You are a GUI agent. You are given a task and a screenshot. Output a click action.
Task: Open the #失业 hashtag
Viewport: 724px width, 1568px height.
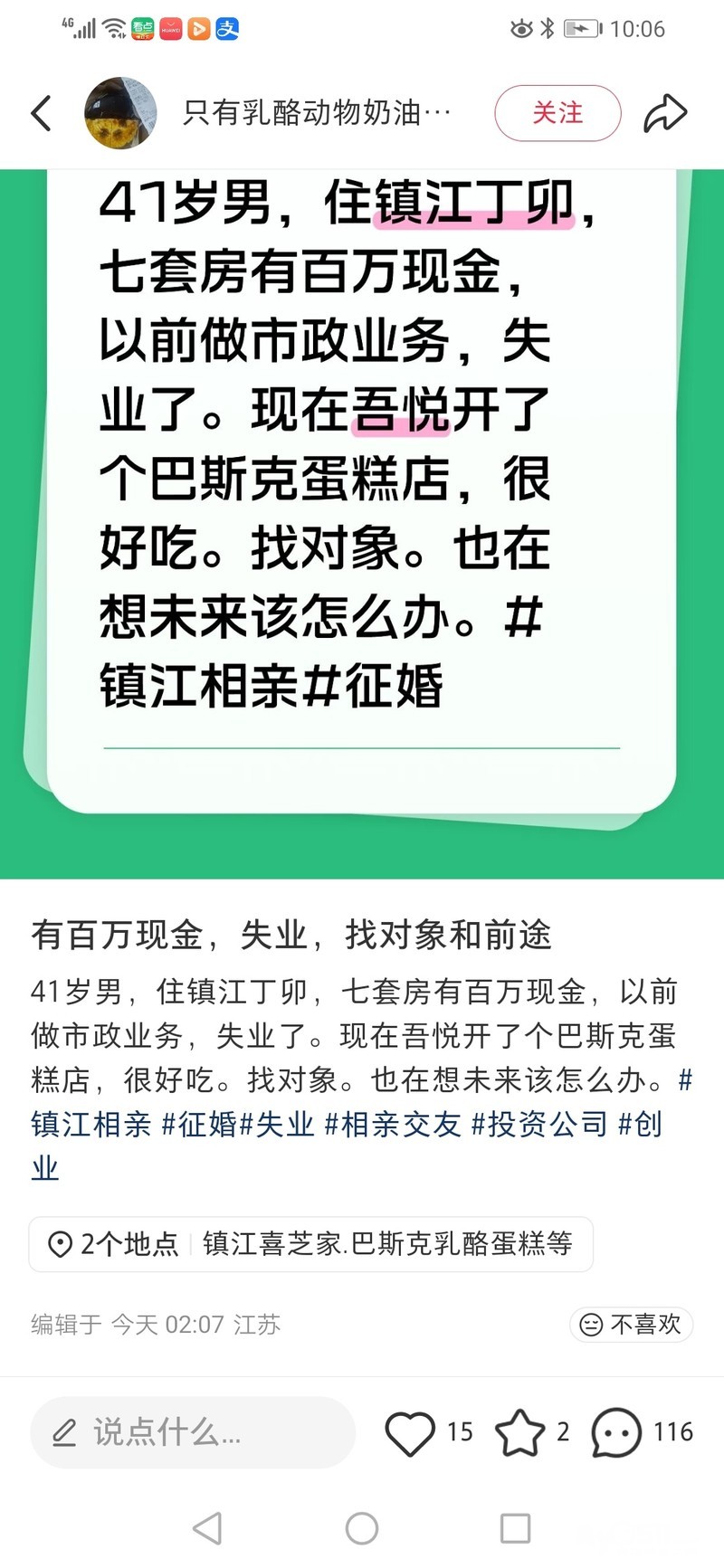(277, 1124)
